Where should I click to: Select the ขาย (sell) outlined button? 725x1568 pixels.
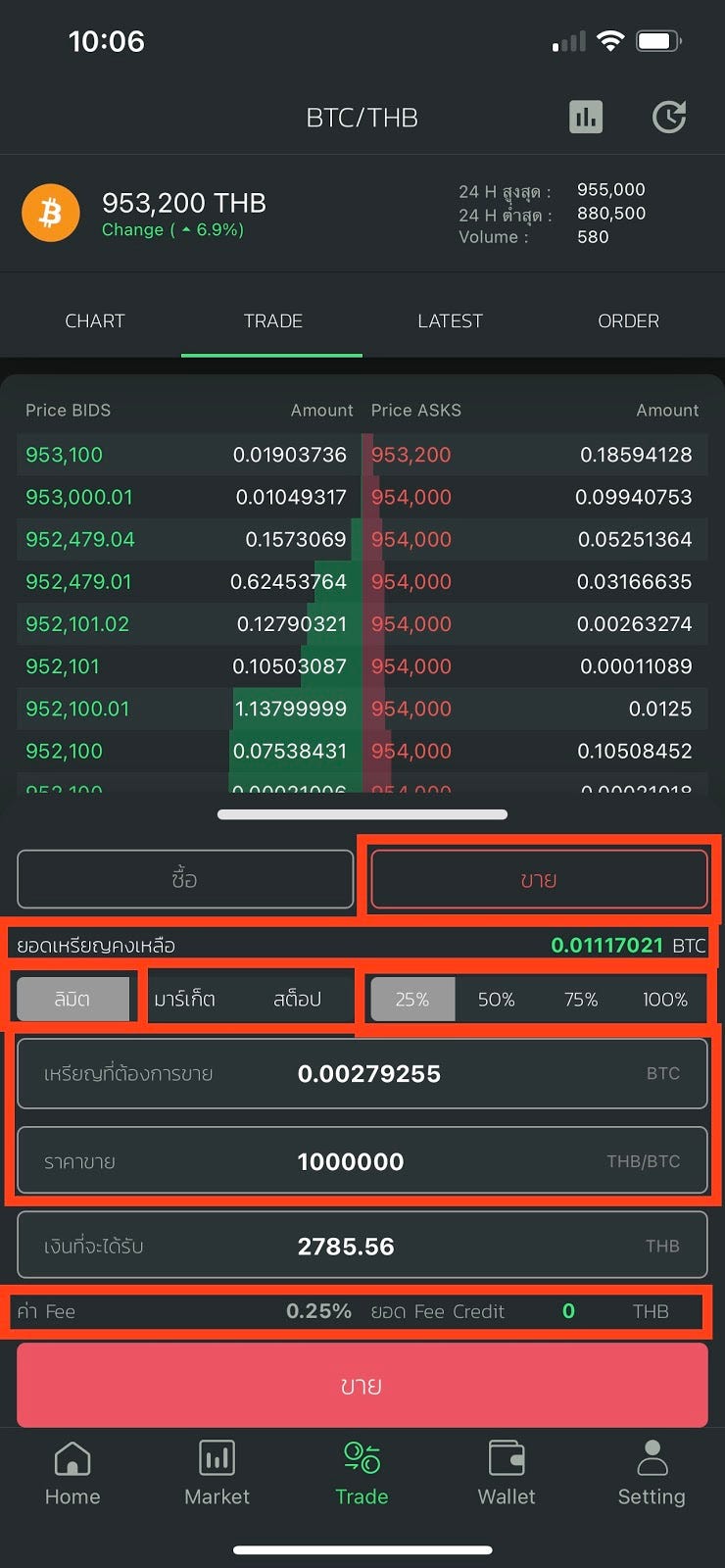click(x=539, y=879)
